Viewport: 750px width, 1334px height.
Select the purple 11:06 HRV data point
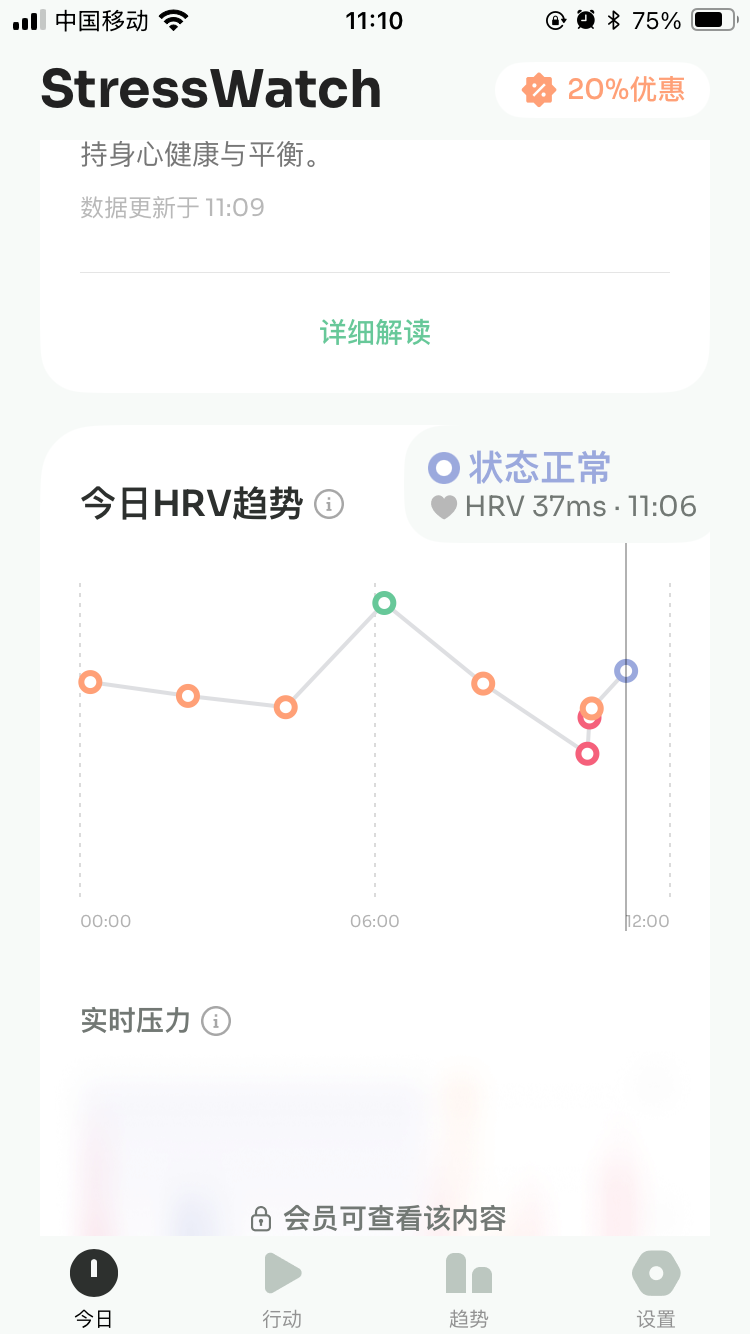tap(626, 670)
